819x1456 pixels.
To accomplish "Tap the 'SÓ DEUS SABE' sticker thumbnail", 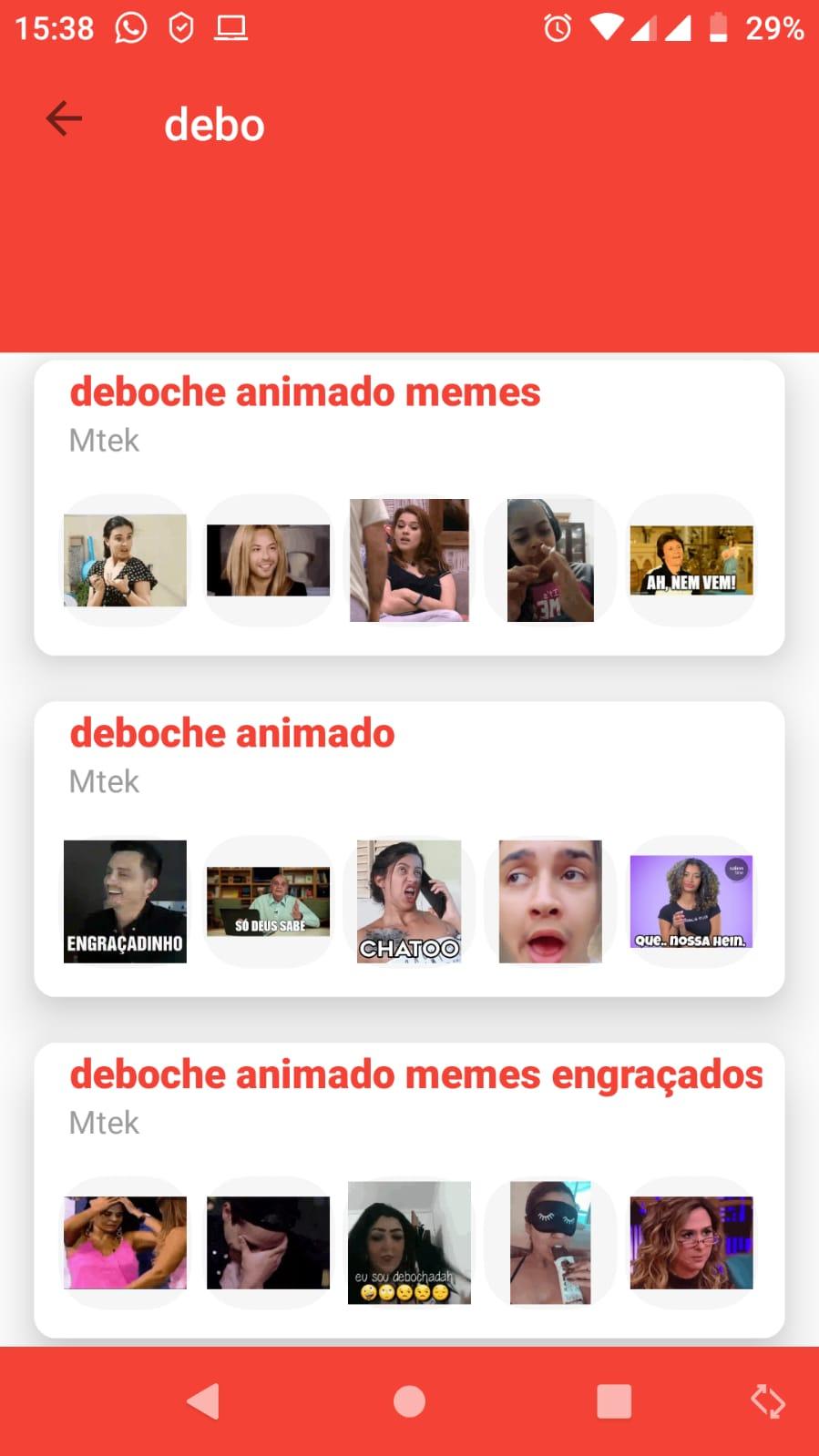I will [x=267, y=901].
